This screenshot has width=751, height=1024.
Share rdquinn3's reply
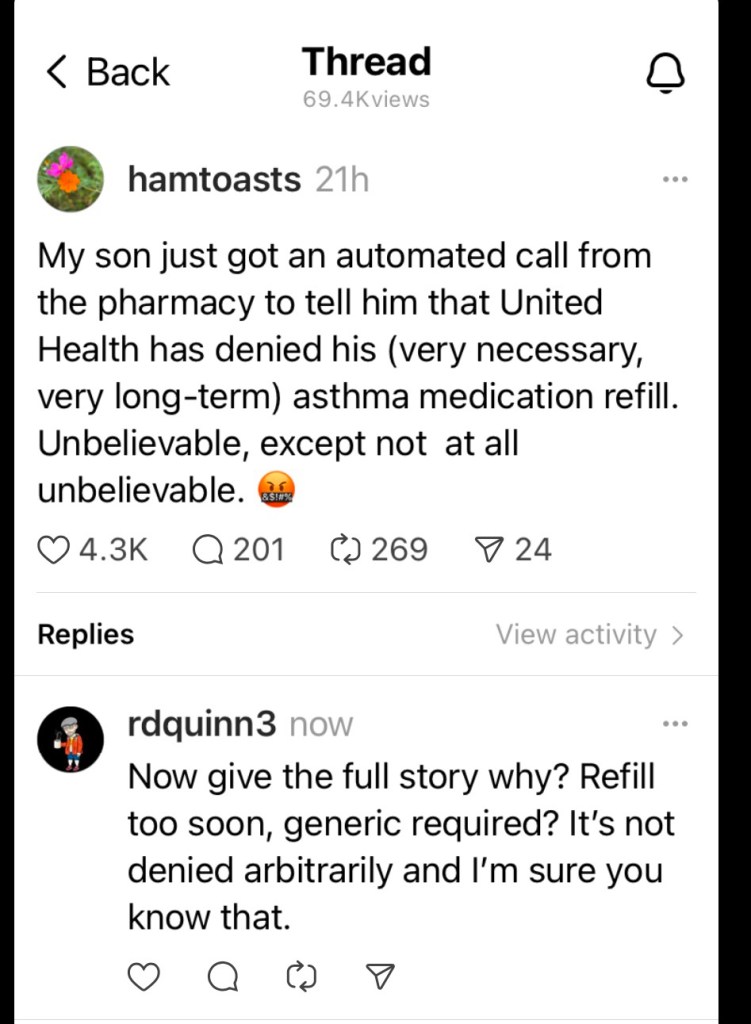pyautogui.click(x=381, y=976)
